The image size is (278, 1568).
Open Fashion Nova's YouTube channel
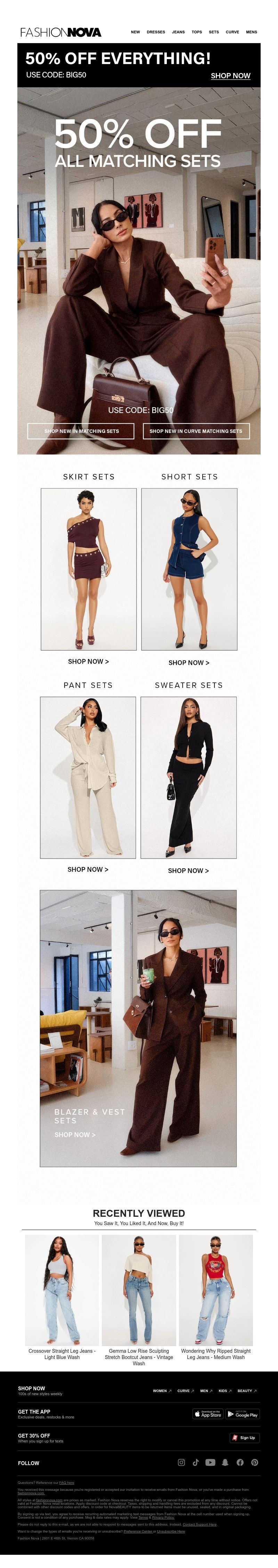tap(211, 1462)
